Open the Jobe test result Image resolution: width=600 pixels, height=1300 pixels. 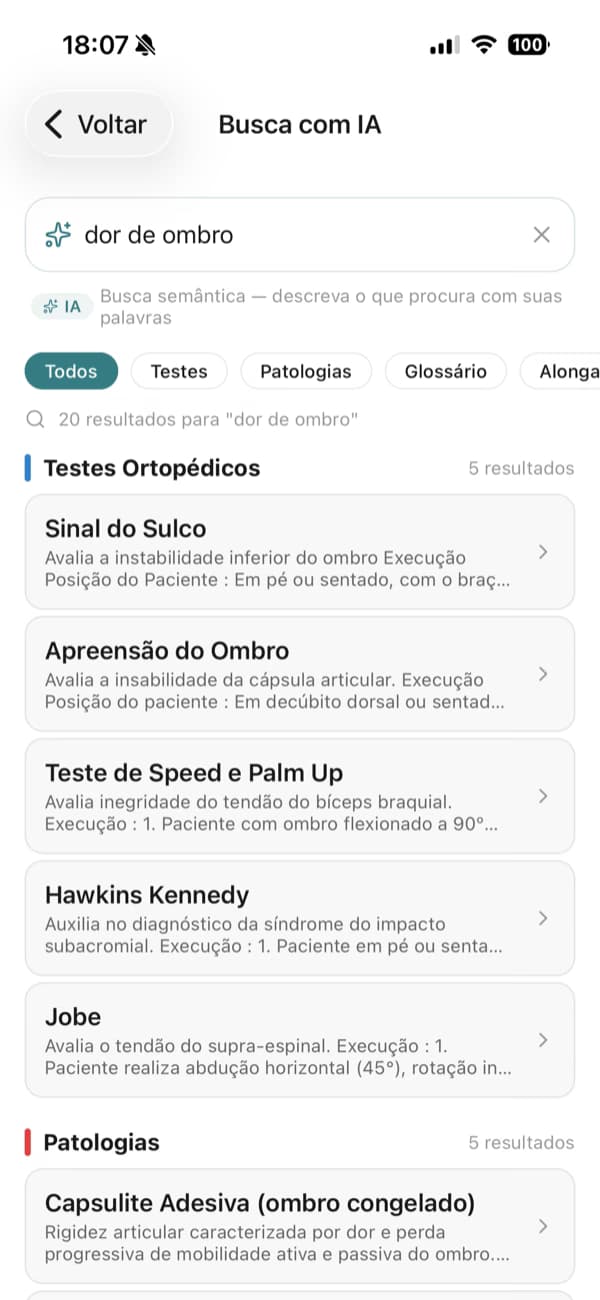click(x=299, y=1039)
